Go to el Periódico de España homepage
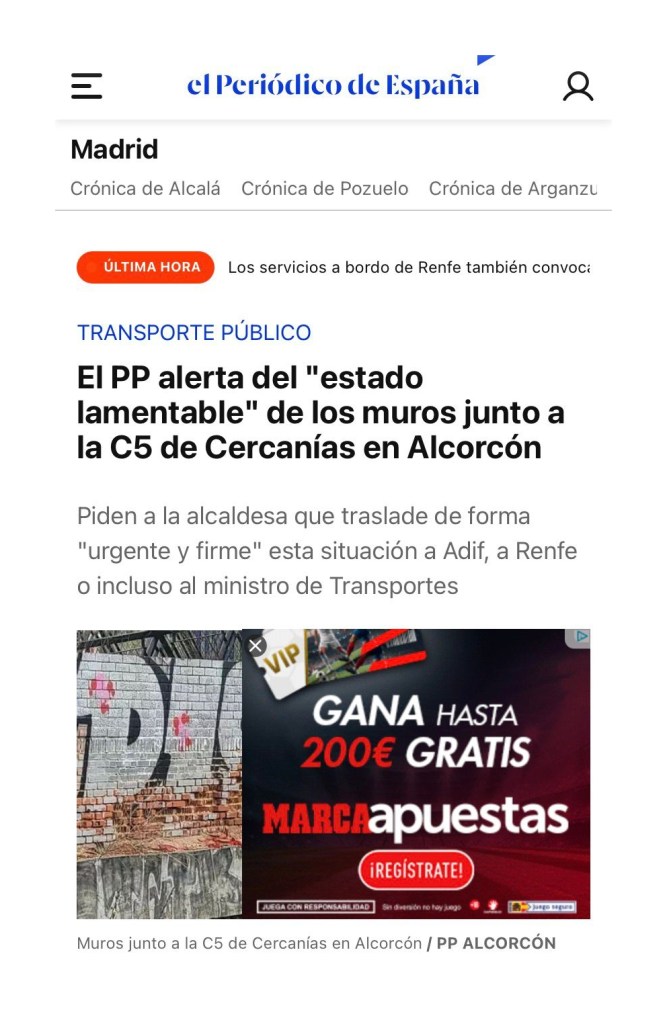667x1024 pixels. 333,84
